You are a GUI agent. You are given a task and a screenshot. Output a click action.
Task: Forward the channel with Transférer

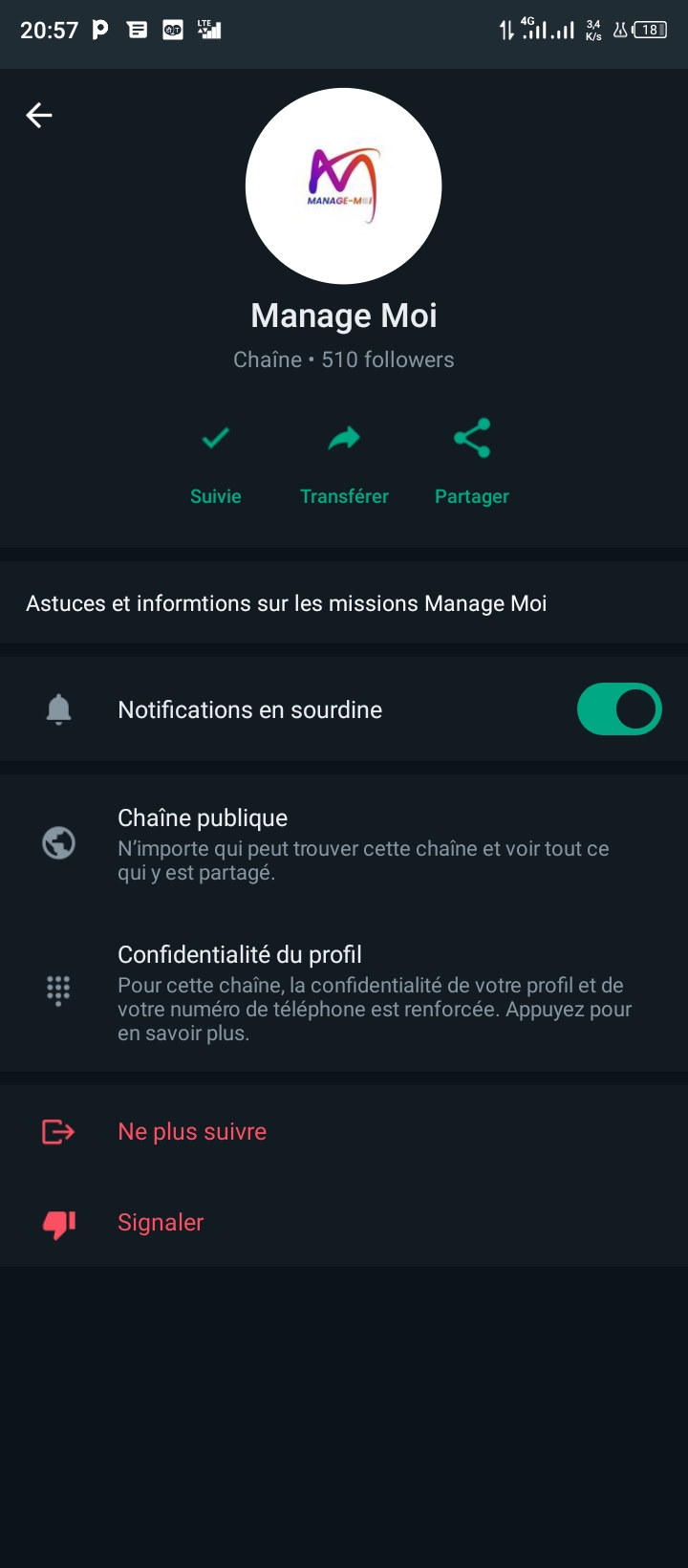344,462
